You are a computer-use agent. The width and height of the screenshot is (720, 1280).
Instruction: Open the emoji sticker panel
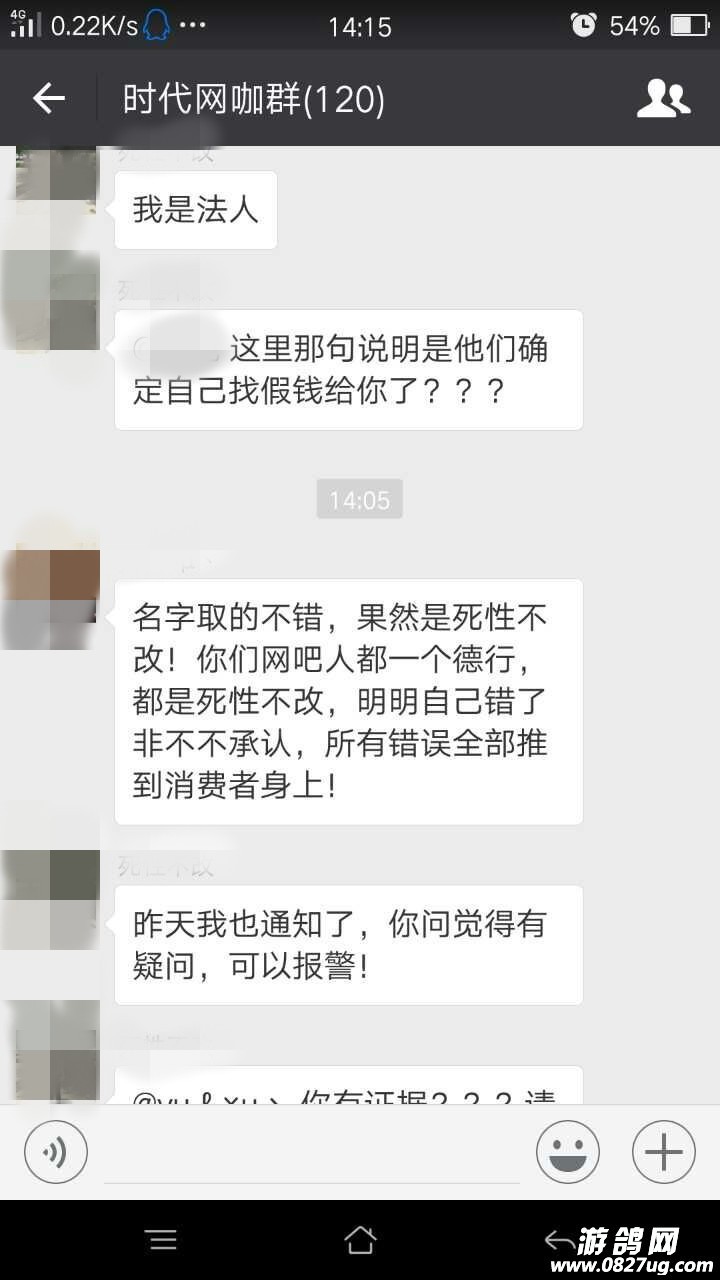tap(568, 1153)
